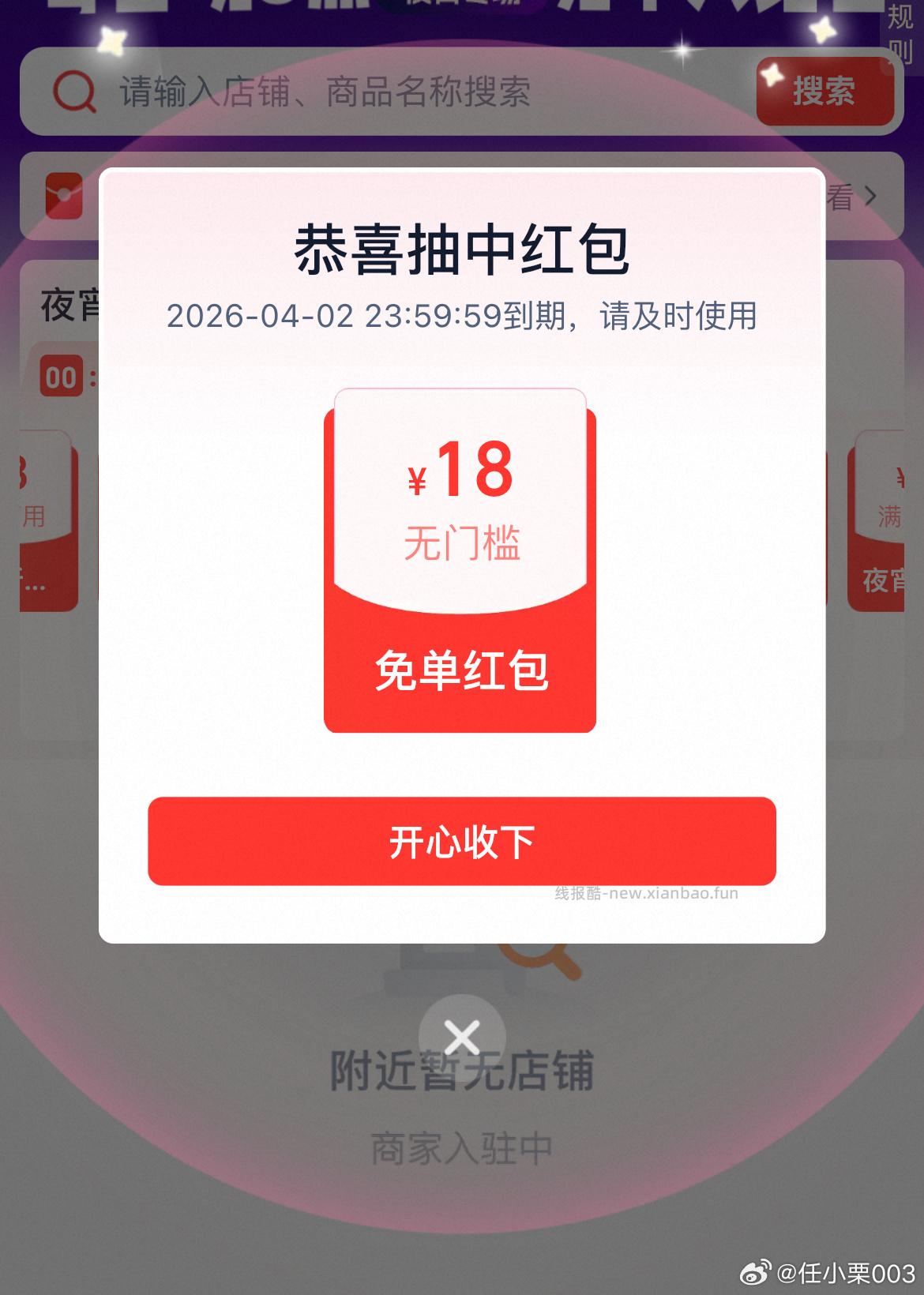The width and height of the screenshot is (924, 1295).
Task: Click the ¥18 red packet graphic
Action: point(461,561)
